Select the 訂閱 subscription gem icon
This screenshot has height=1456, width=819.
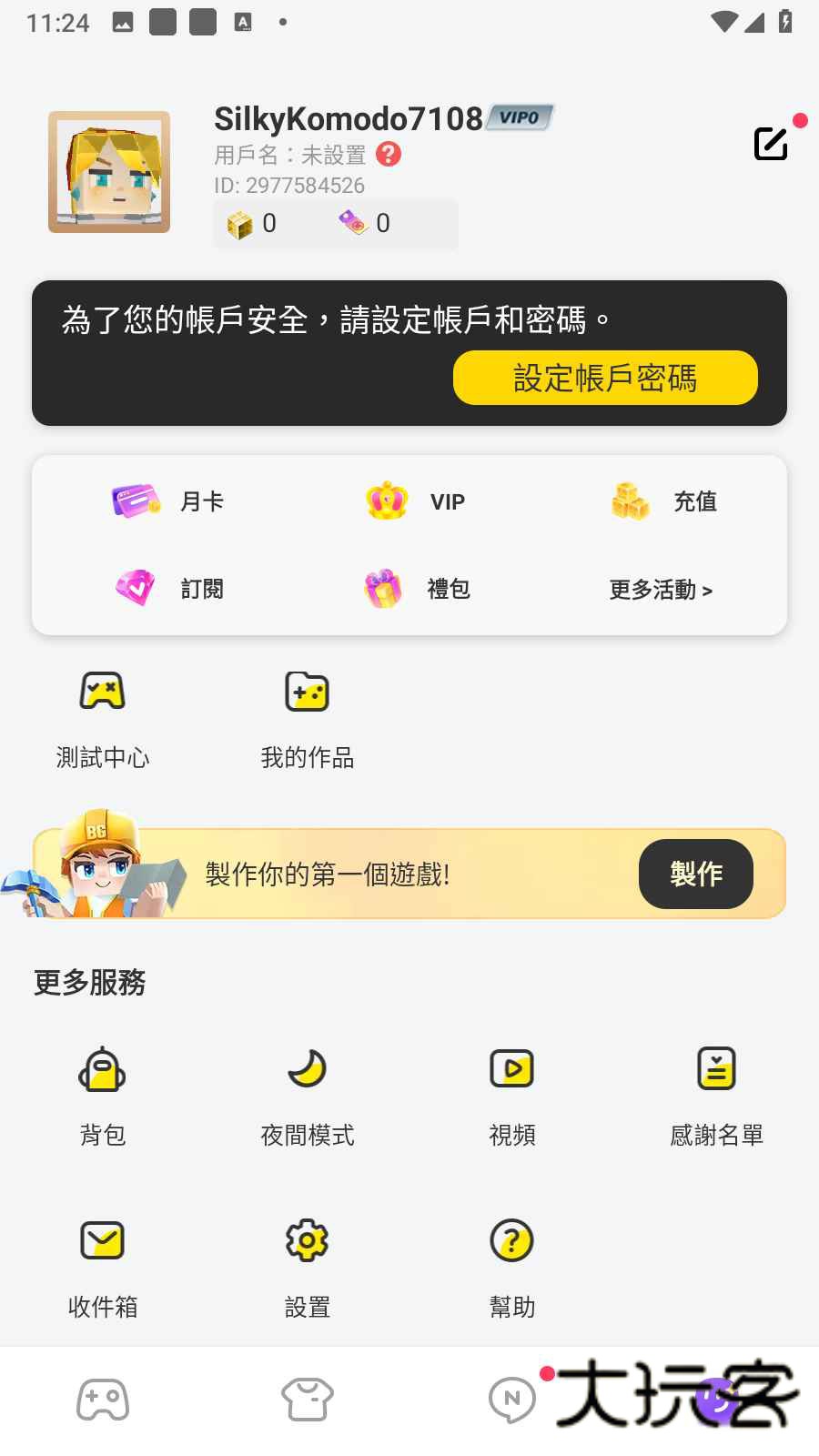[135, 588]
